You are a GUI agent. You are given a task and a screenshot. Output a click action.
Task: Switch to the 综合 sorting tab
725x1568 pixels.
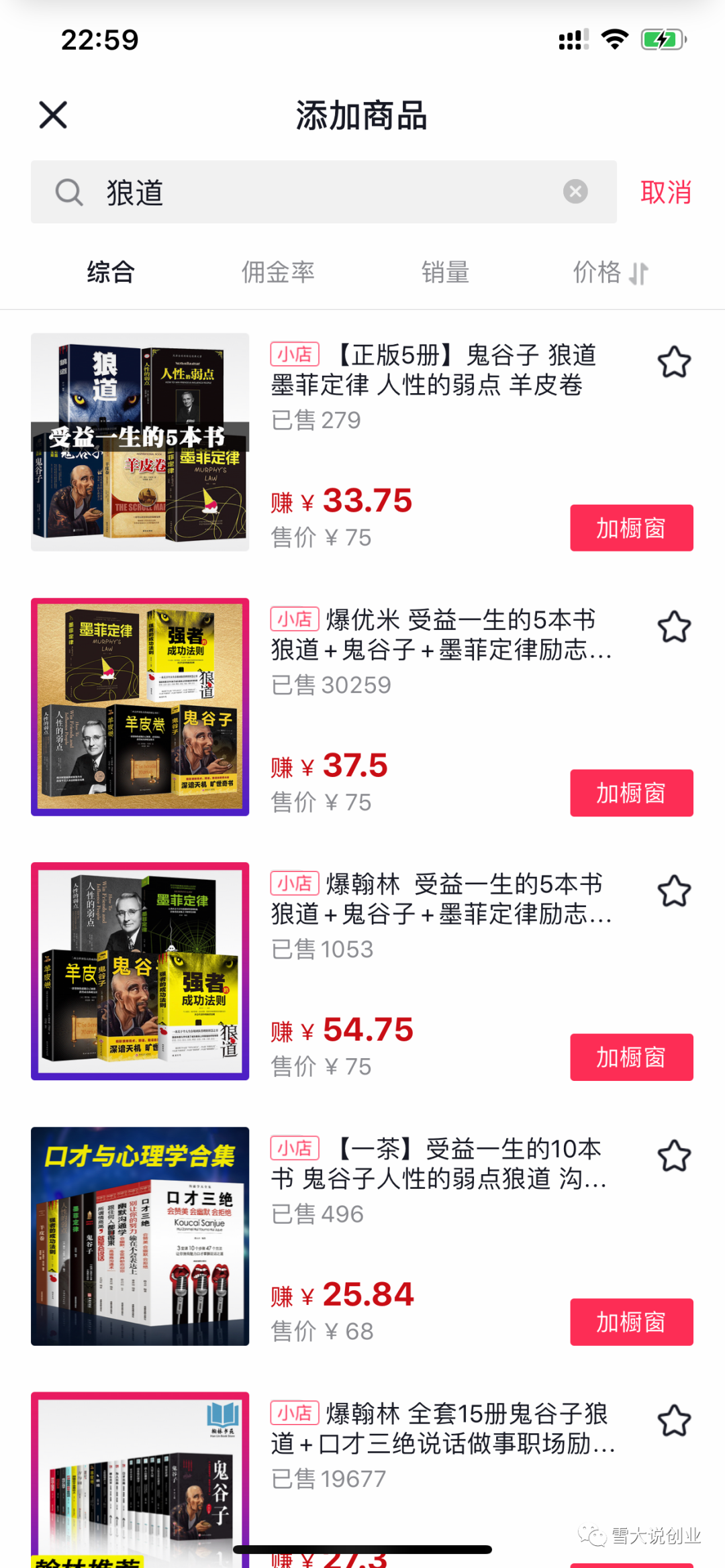click(x=111, y=272)
